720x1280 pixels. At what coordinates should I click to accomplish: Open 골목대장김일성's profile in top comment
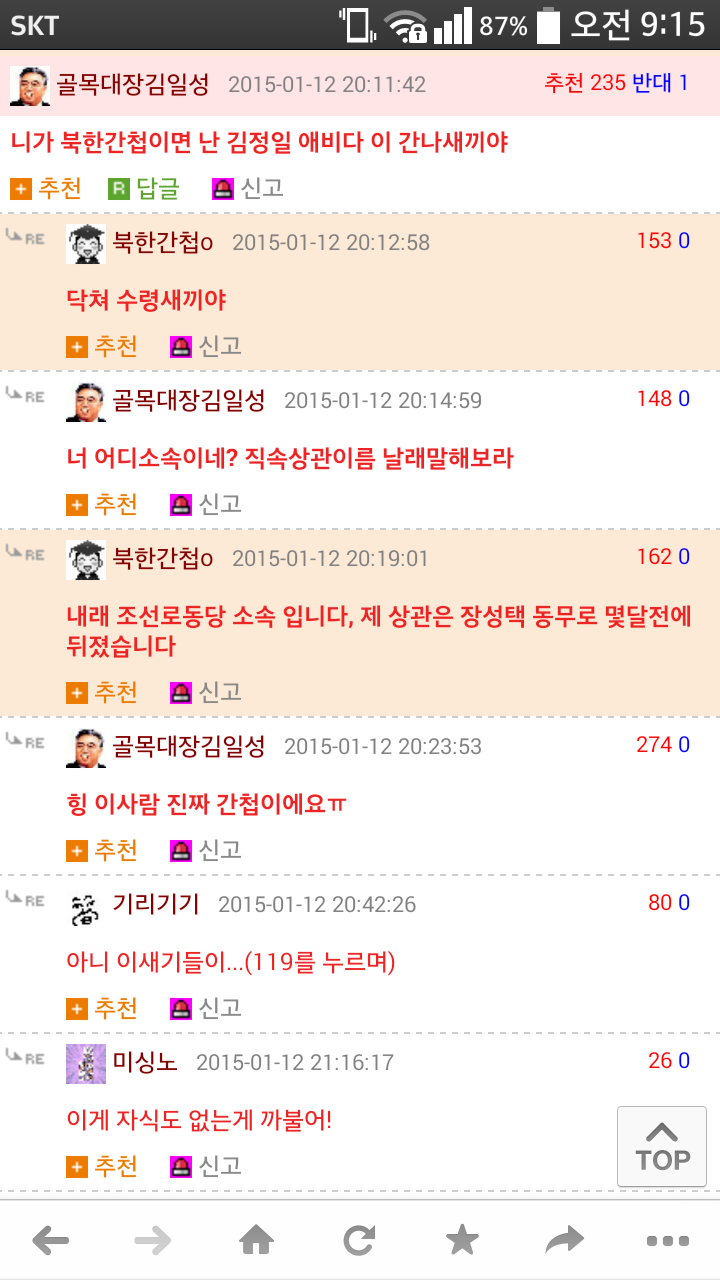[x=132, y=84]
